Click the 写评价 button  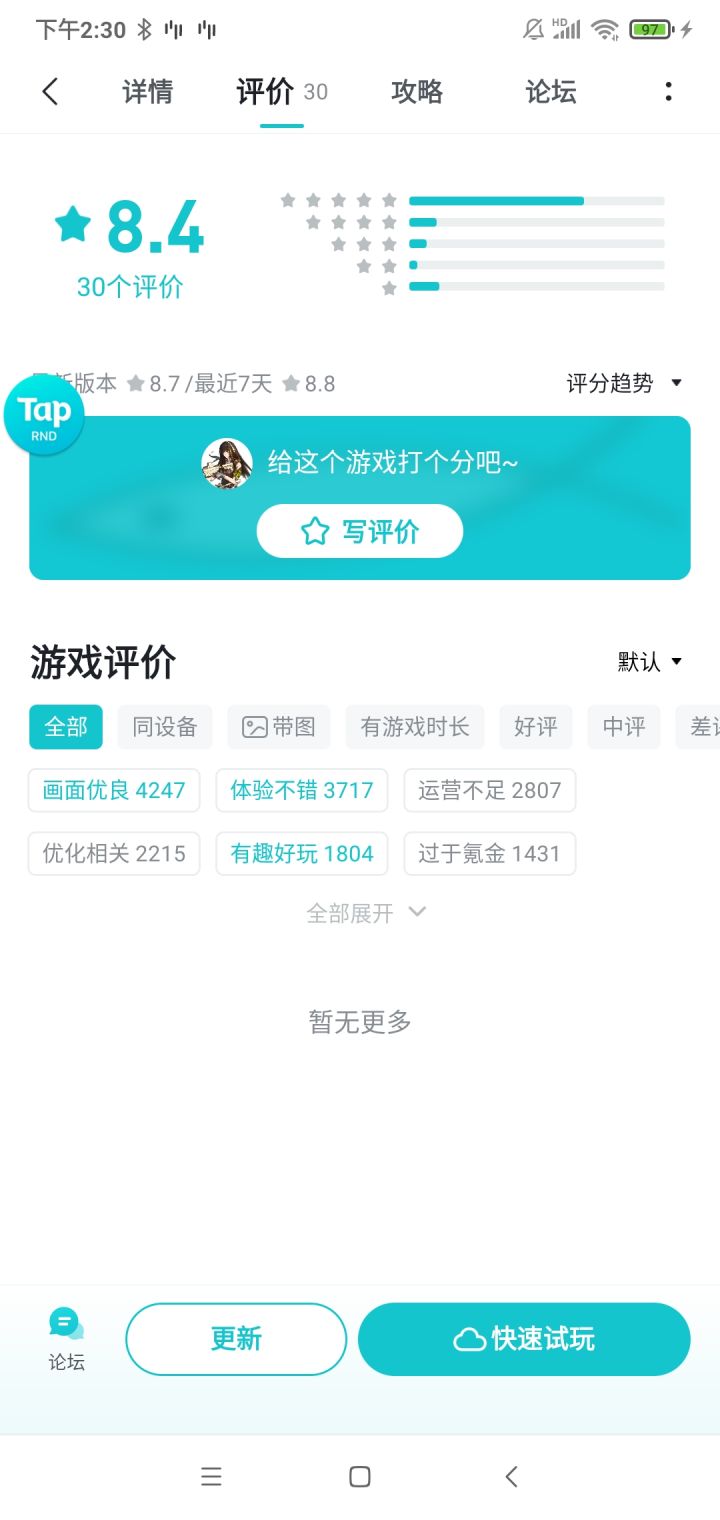[x=359, y=531]
